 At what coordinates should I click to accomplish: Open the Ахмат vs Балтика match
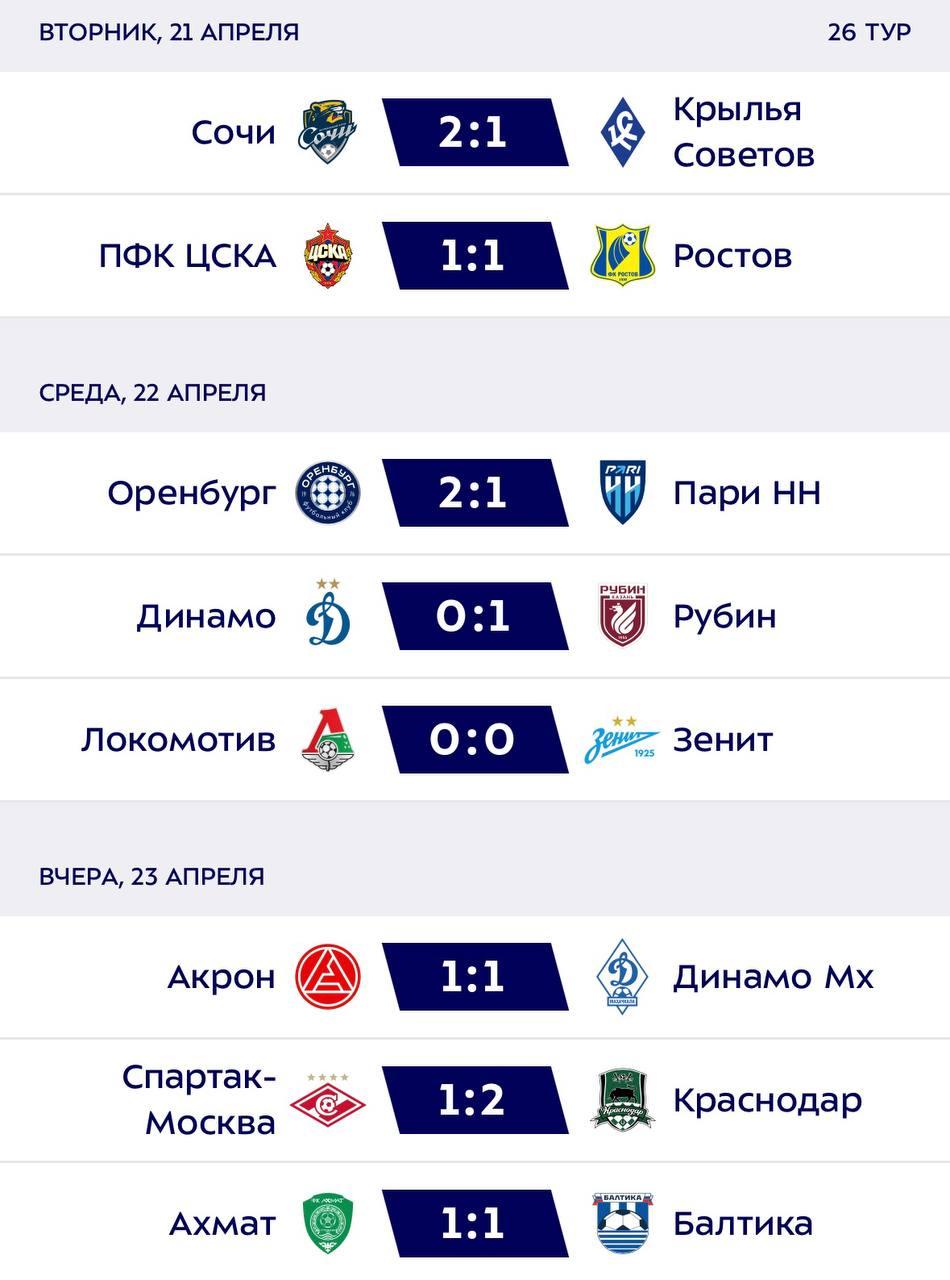click(474, 1223)
